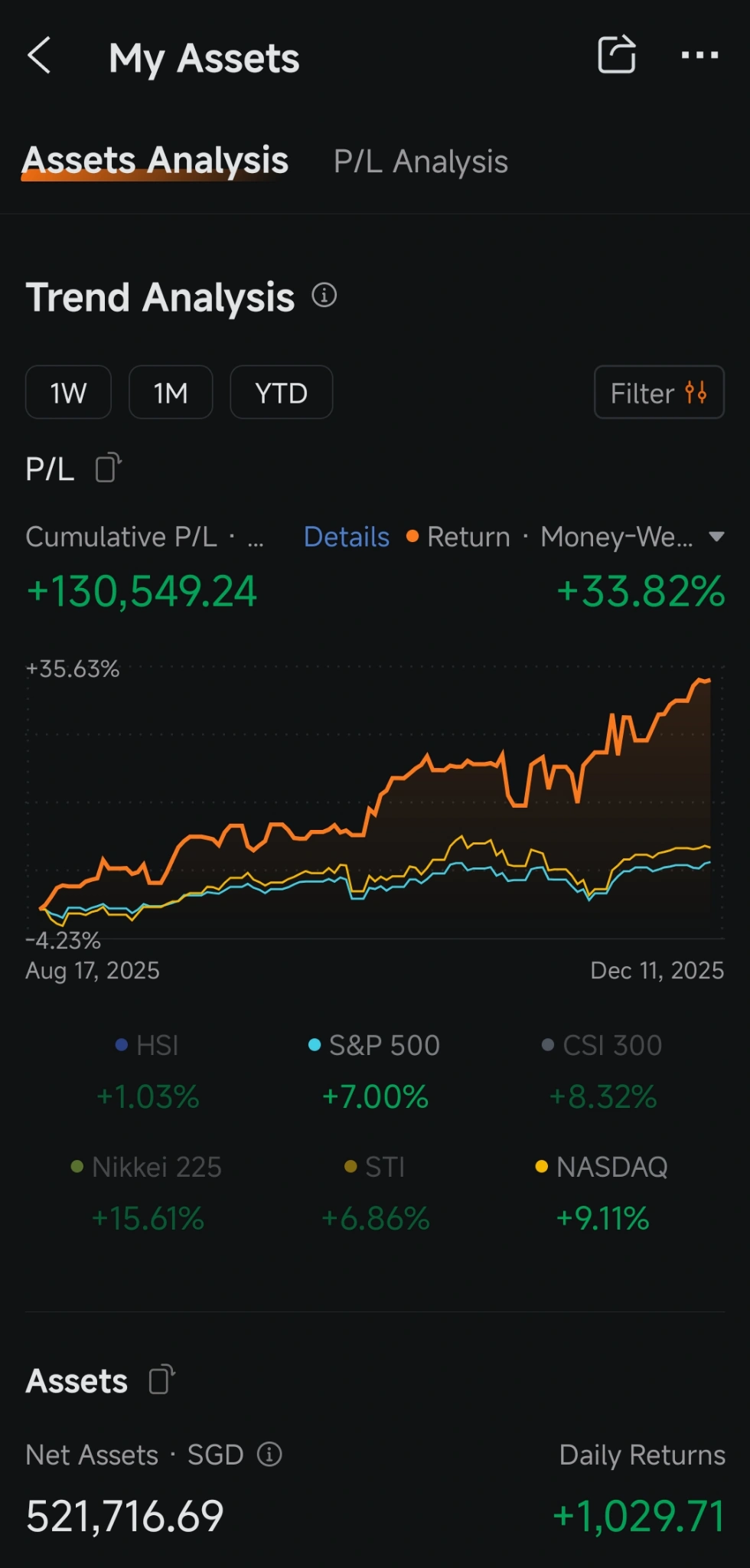The image size is (750, 1568).
Task: Expand the Money-Weighted return dropdown
Action: [716, 537]
